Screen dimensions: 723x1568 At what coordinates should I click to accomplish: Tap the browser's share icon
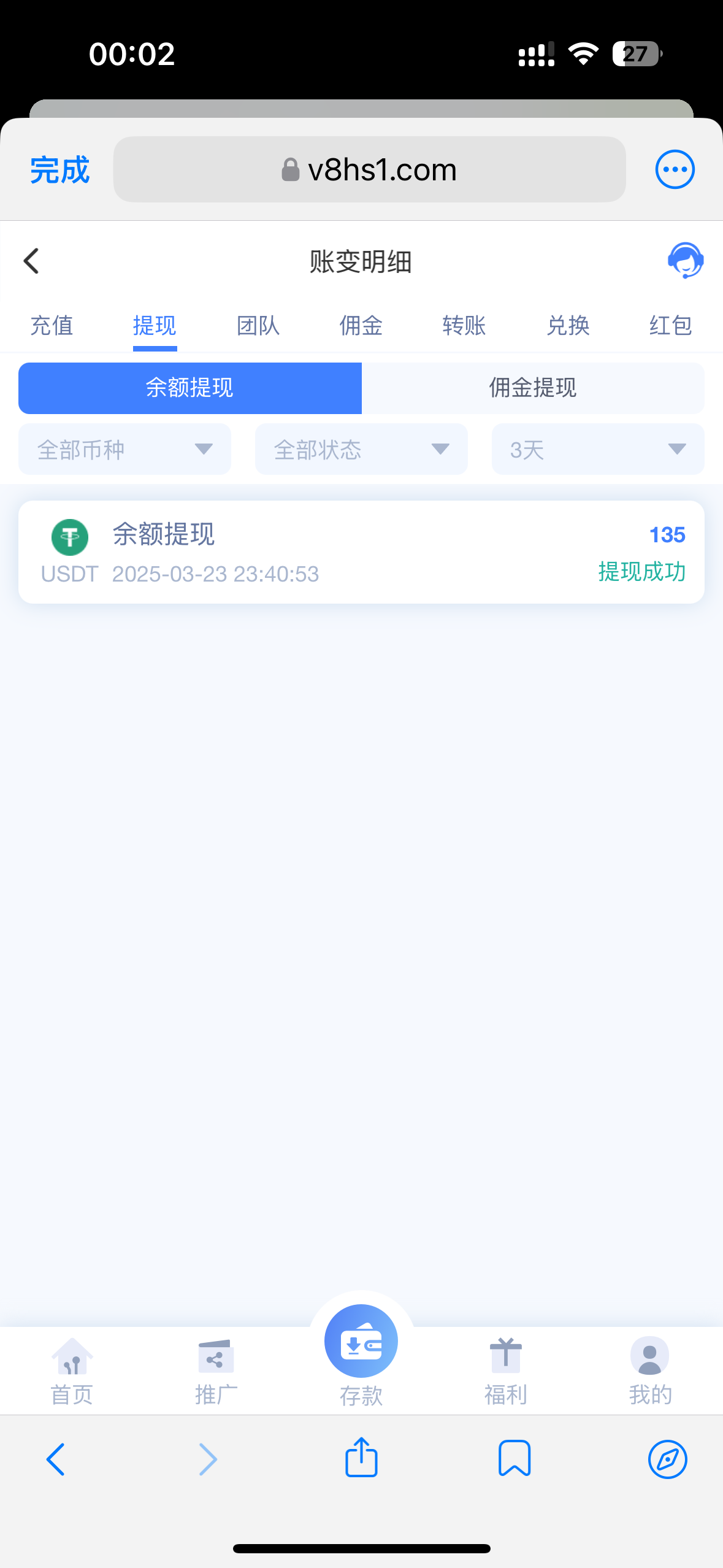pyautogui.click(x=361, y=1458)
